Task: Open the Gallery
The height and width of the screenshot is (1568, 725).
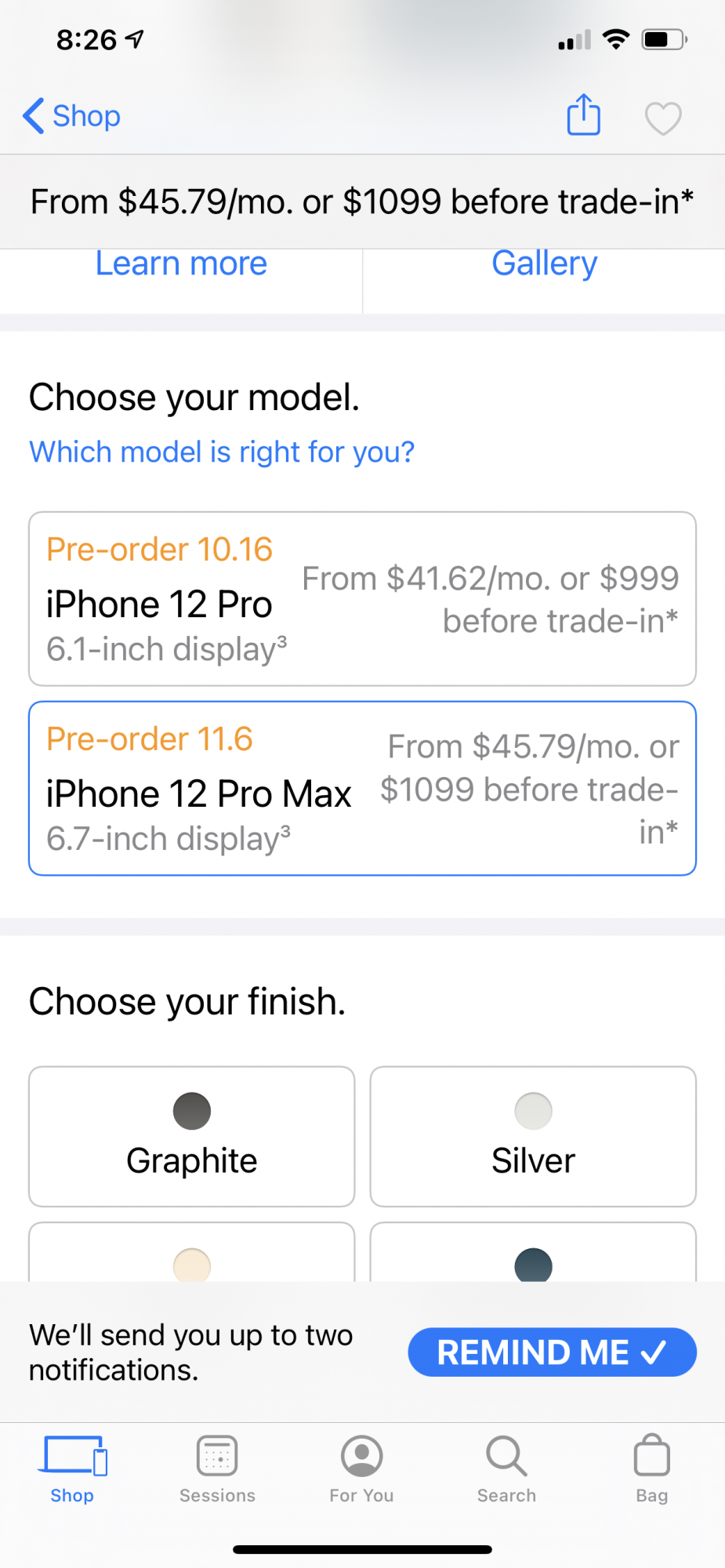Action: (544, 264)
